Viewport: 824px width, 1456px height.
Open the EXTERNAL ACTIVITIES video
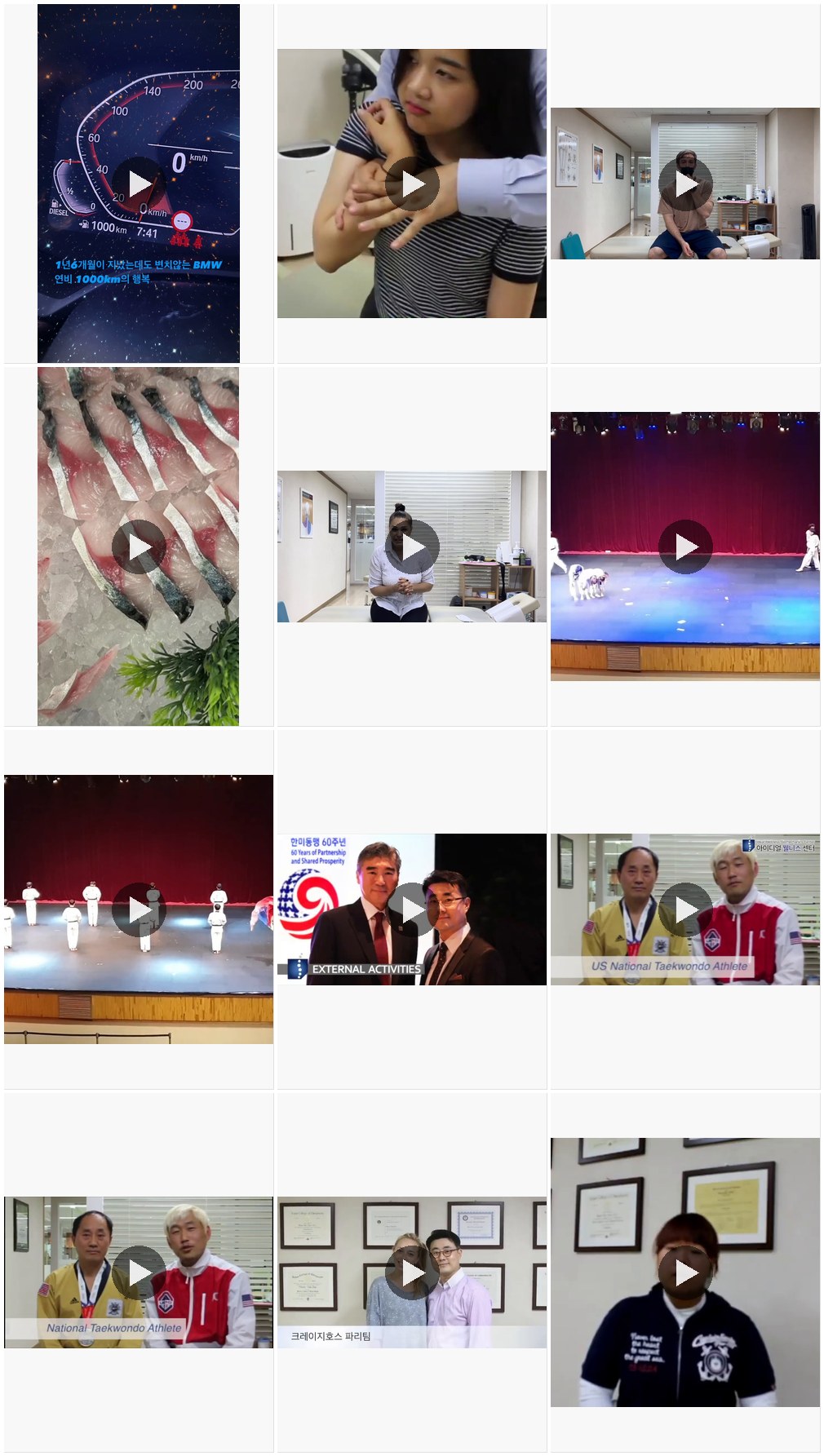412,909
